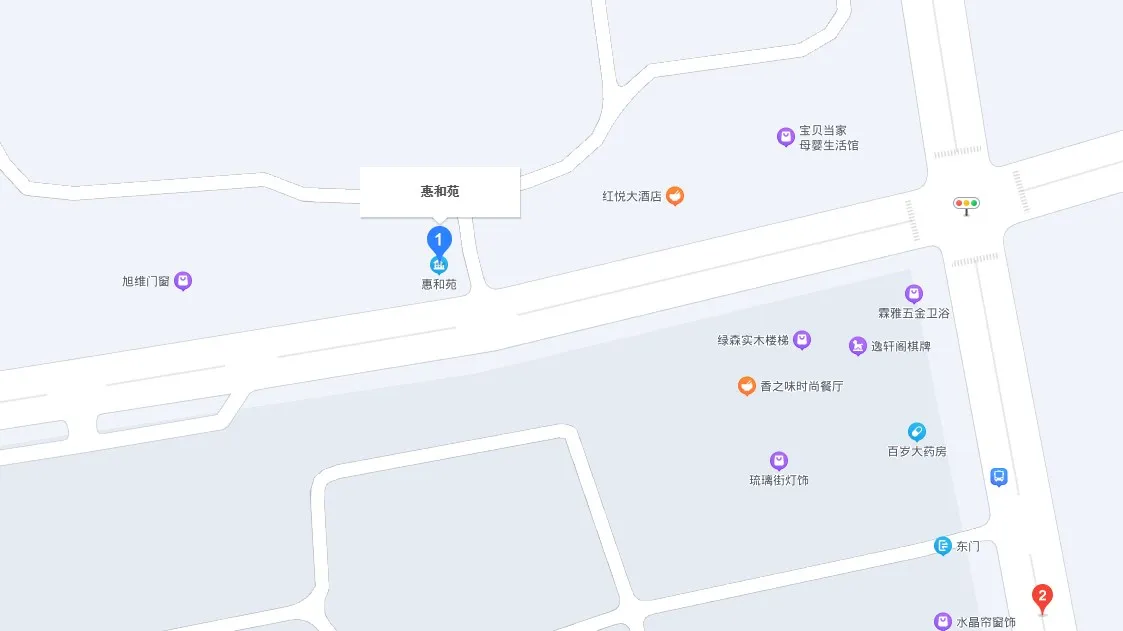
Task: Tap the 旭维门窗 store marker
Action: (x=183, y=282)
